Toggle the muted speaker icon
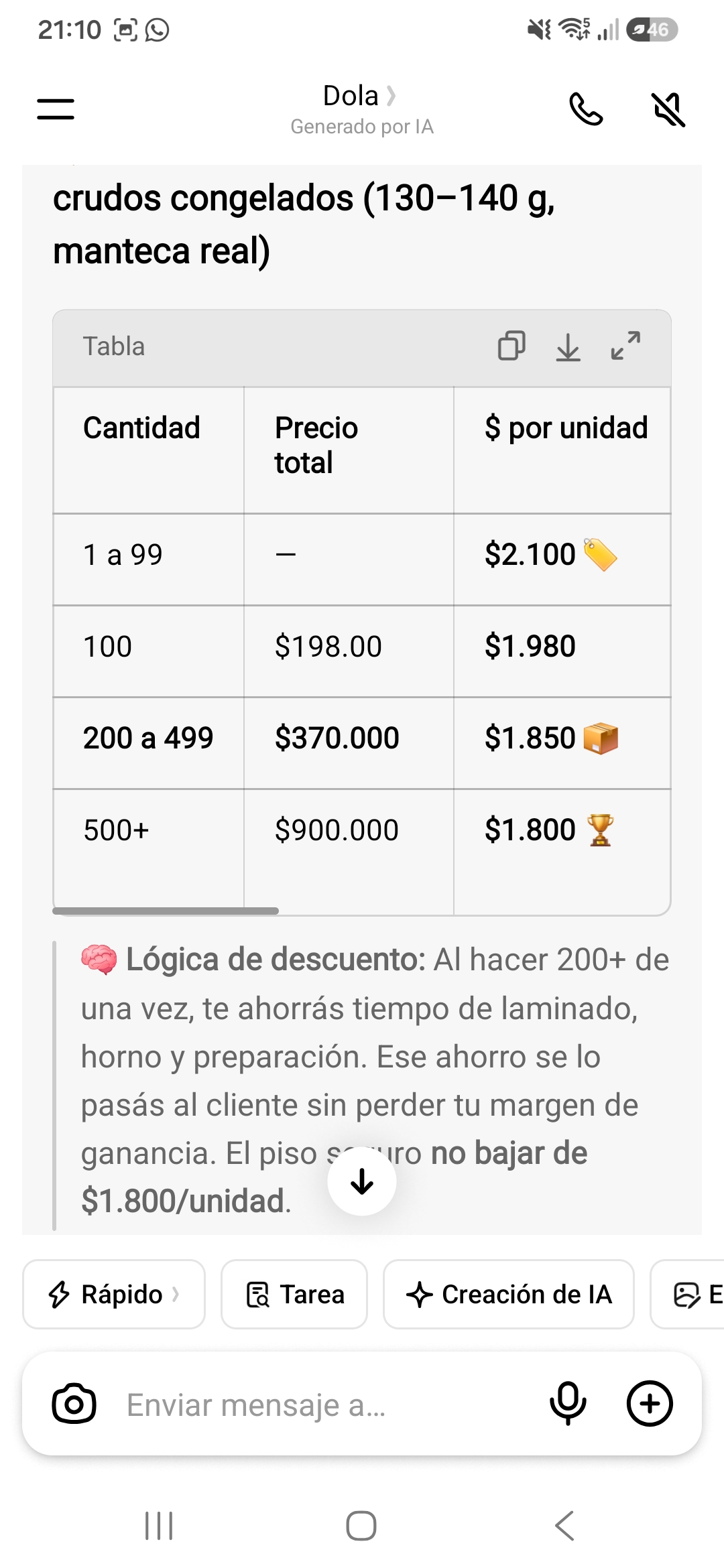Viewport: 724px width, 1568px height. coord(668,109)
